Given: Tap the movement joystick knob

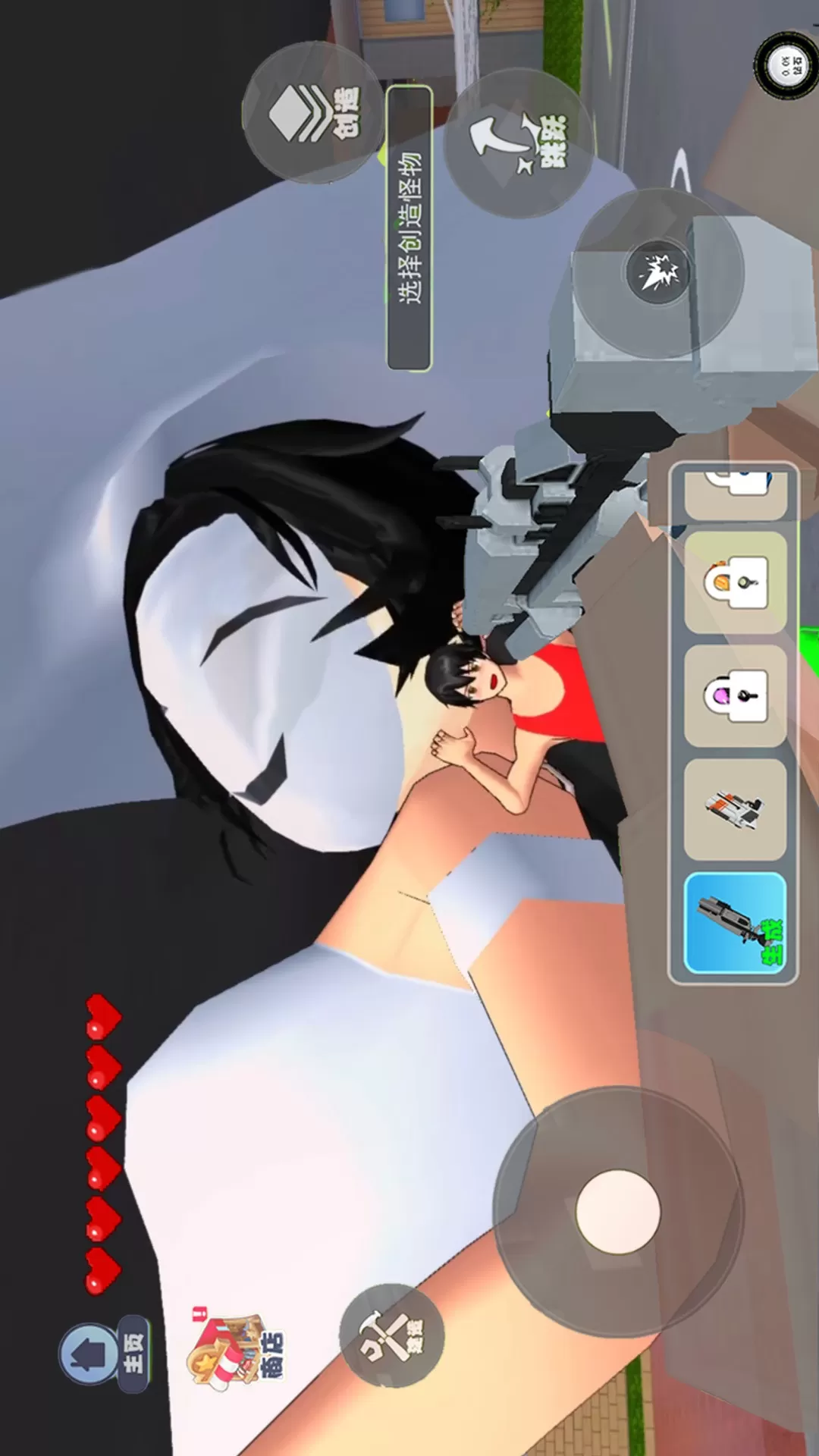Looking at the screenshot, I should point(618,1211).
